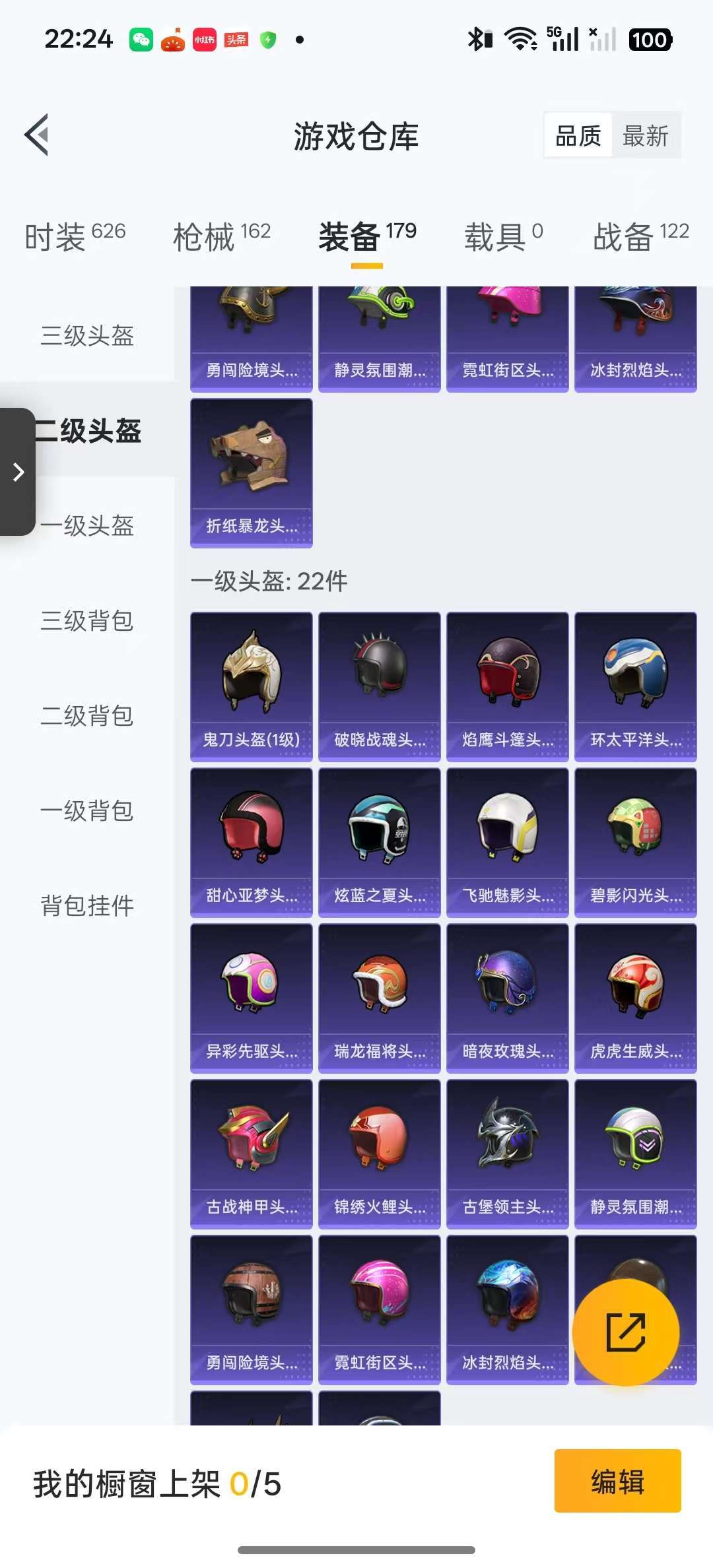Jump to the 一级头盔 category
Image resolution: width=713 pixels, height=1568 pixels.
(x=87, y=526)
